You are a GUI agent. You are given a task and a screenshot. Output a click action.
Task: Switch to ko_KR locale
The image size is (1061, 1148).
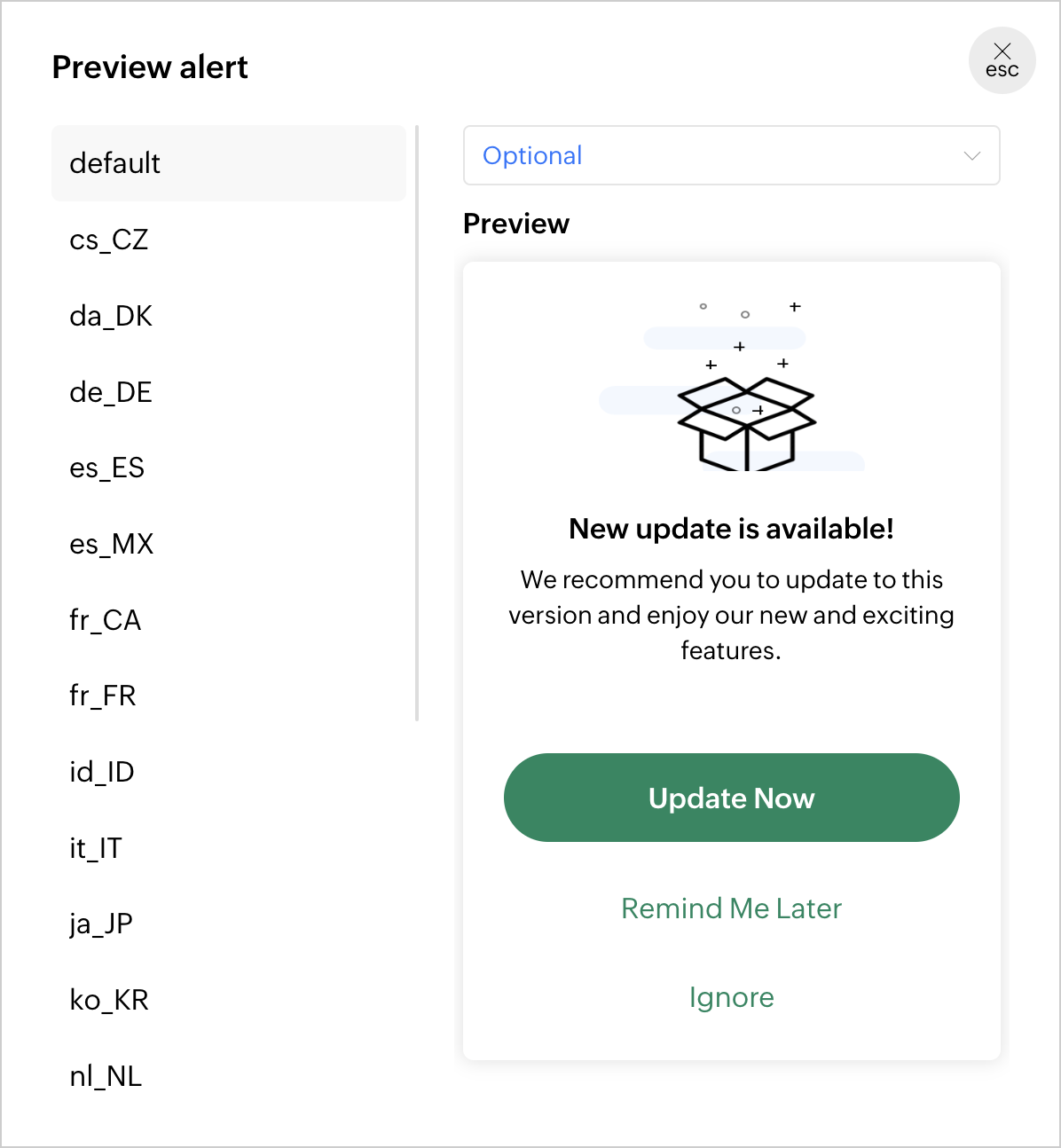tap(109, 1000)
